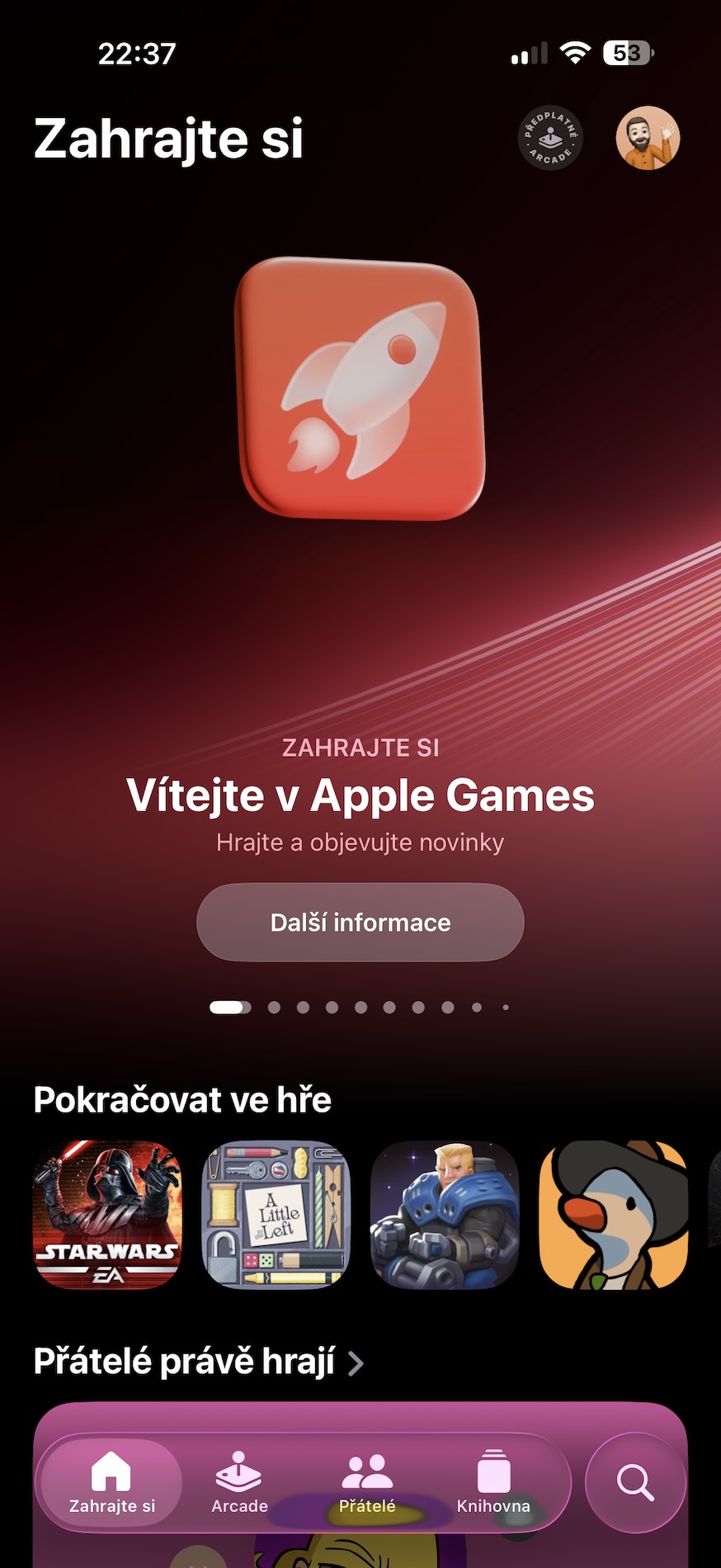Open the search magnifier button
This screenshot has height=1568, width=721.
[635, 1483]
